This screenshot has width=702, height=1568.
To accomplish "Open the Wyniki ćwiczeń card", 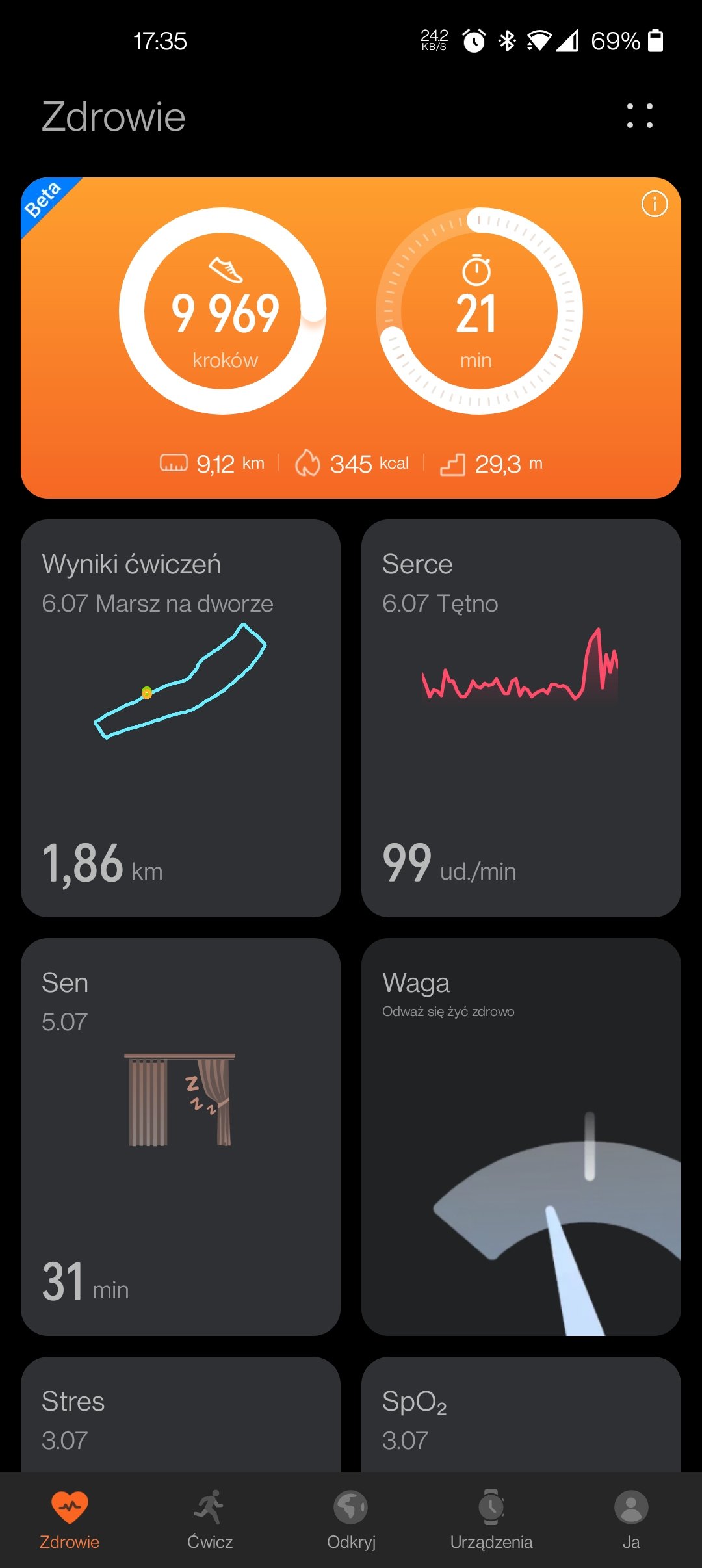I will pos(181,718).
